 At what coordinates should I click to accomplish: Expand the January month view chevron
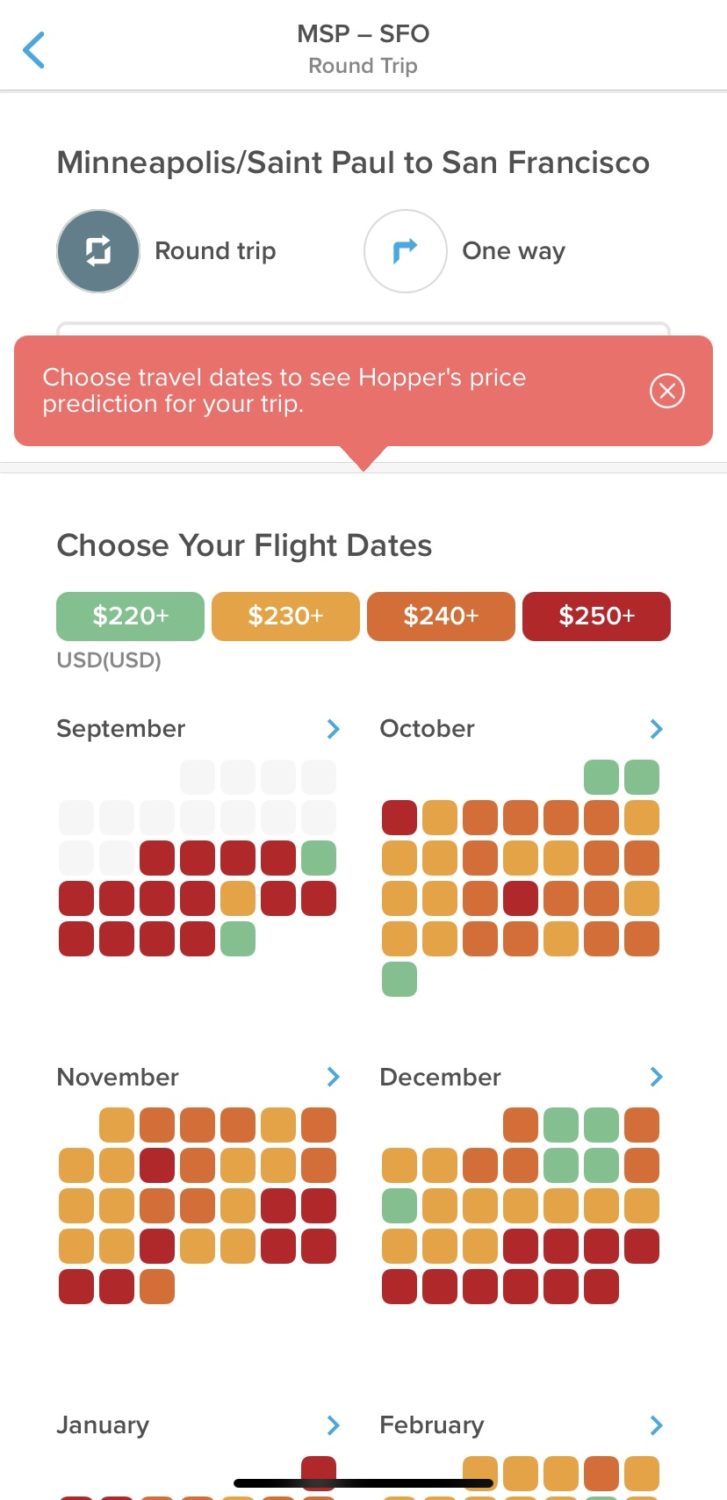click(333, 1425)
